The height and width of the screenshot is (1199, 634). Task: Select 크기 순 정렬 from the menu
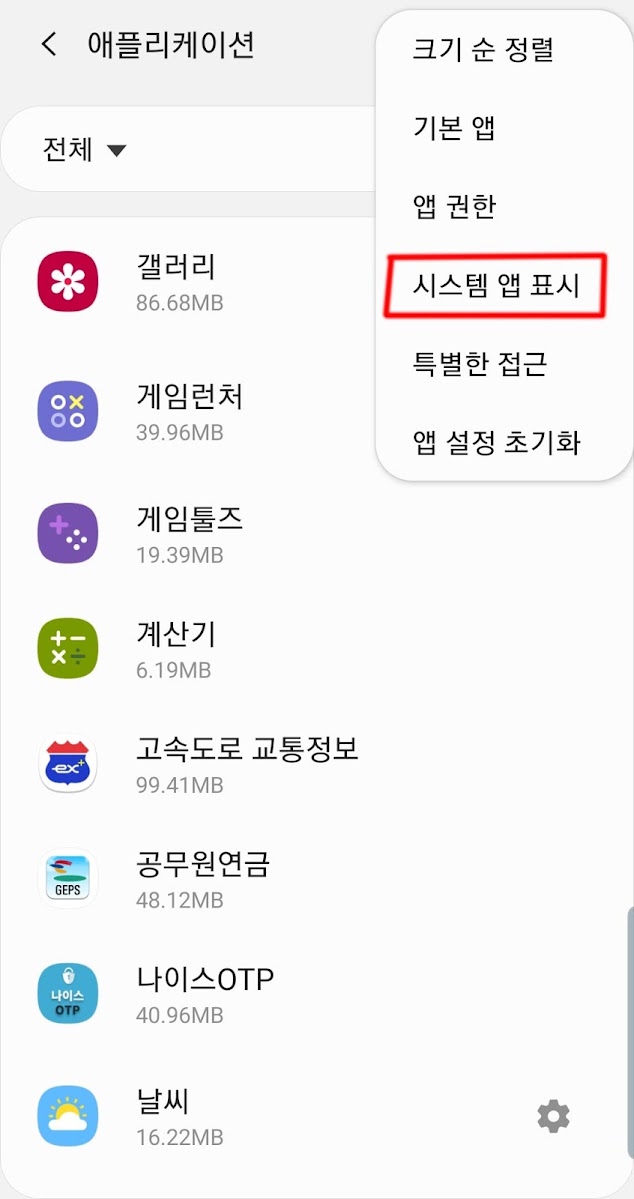[482, 49]
